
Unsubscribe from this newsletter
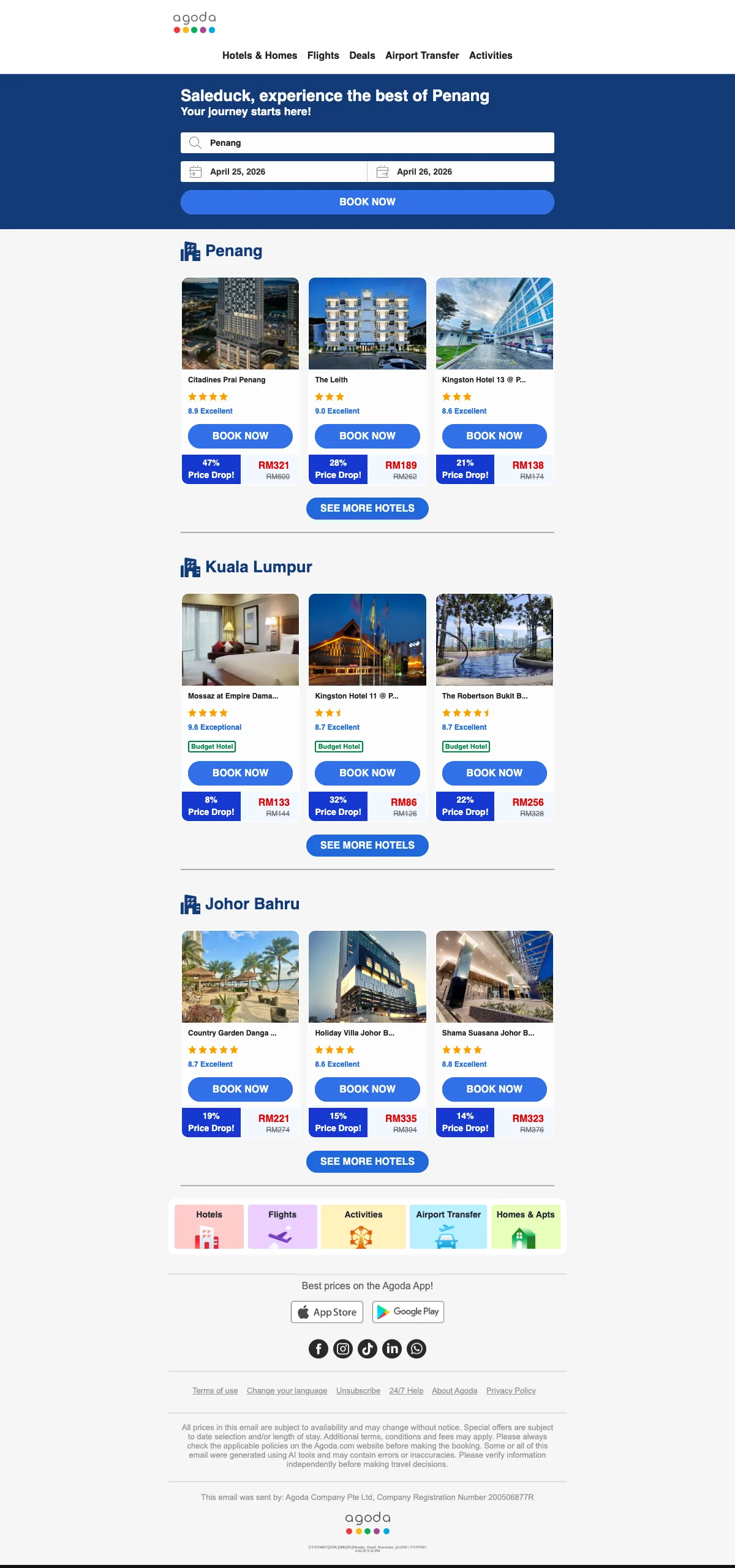pos(358,1390)
